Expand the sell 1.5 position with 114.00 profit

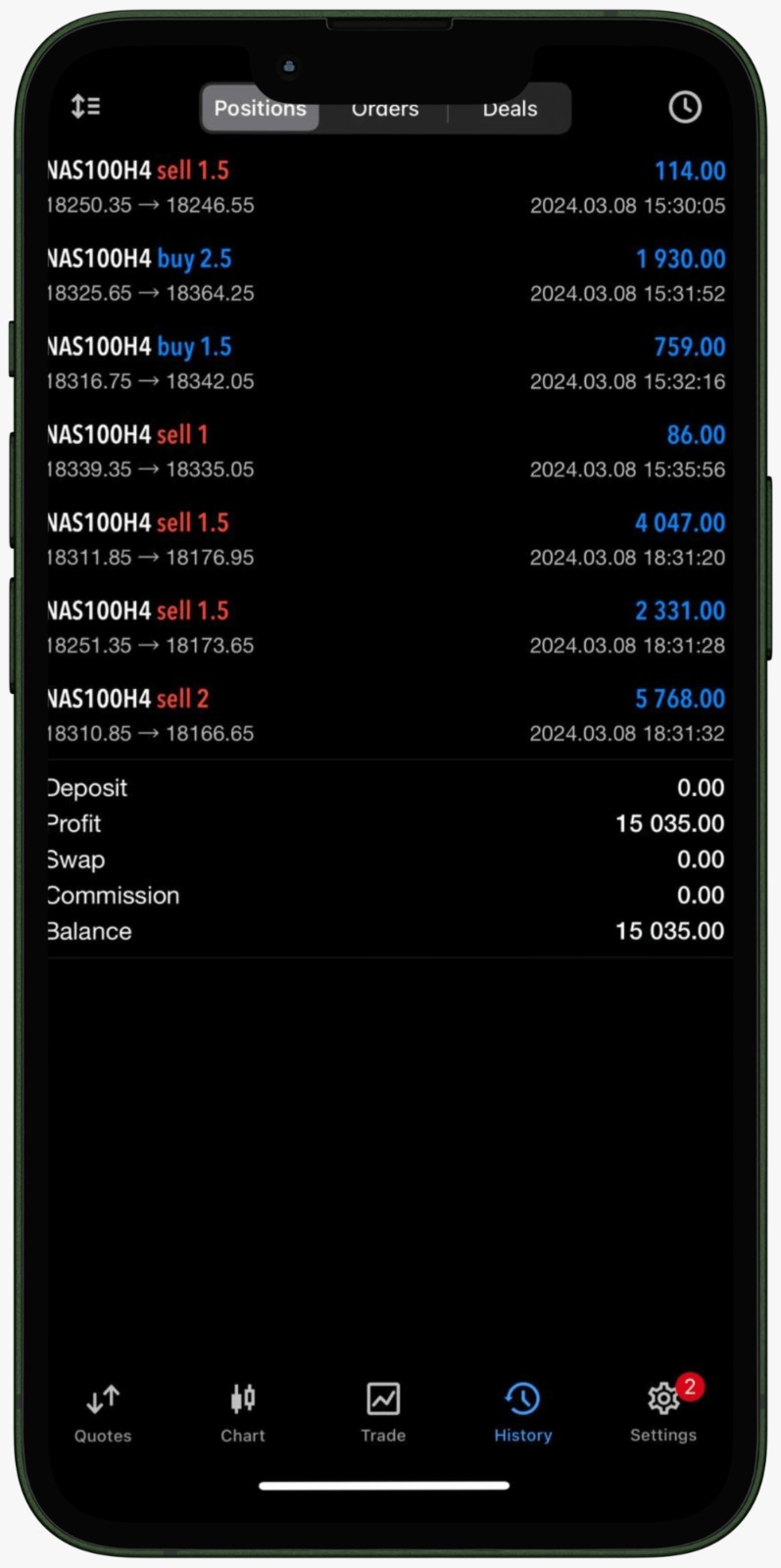pos(386,187)
